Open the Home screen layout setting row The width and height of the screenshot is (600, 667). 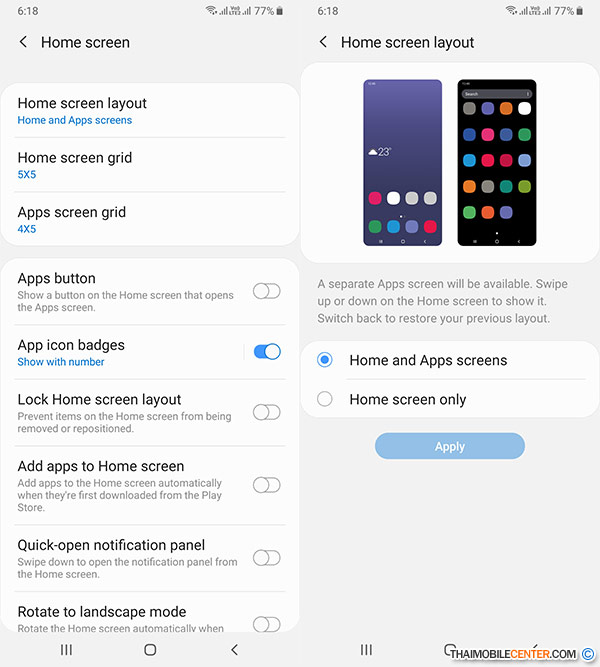tap(150, 110)
